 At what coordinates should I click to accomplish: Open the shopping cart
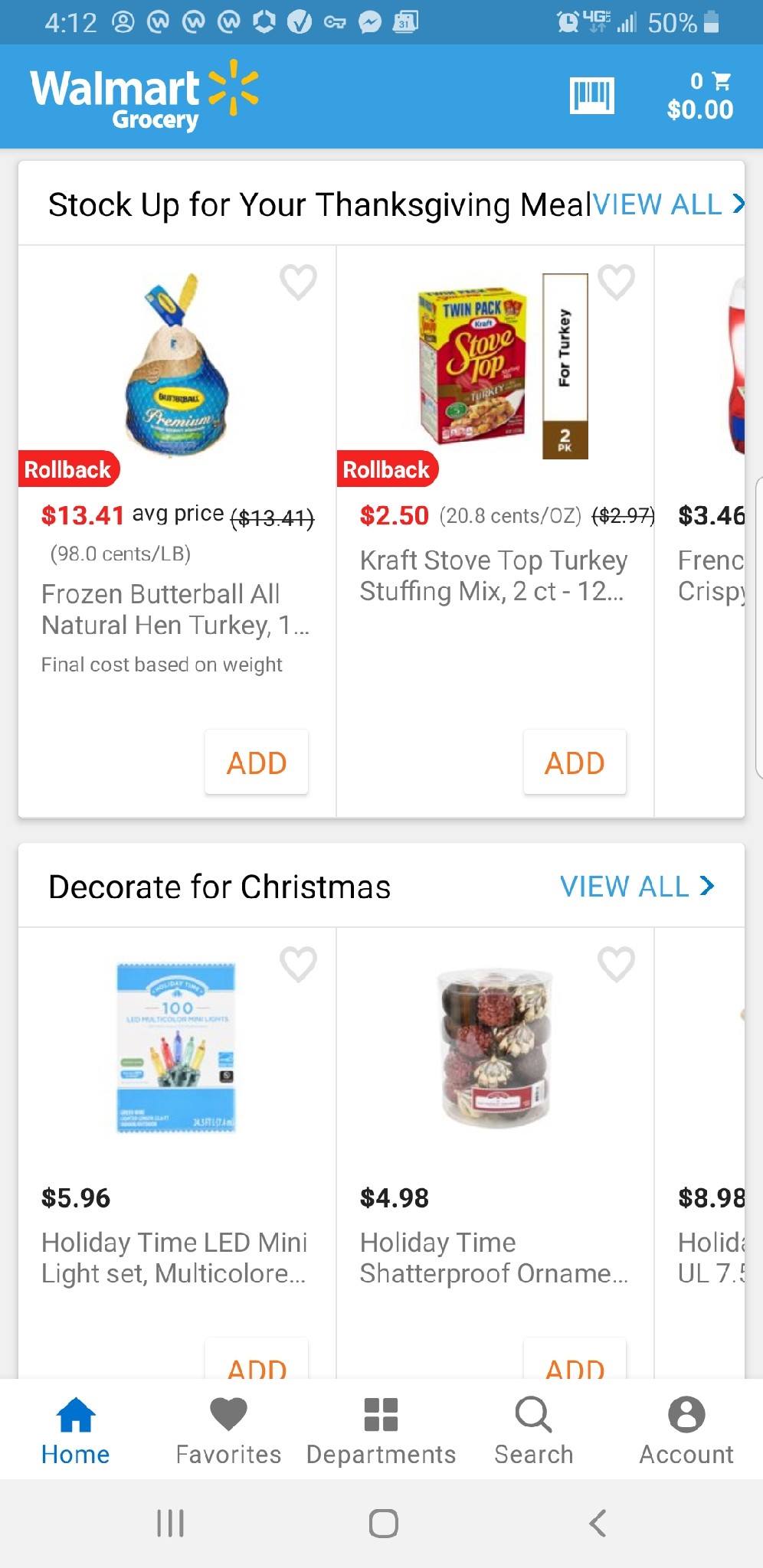(699, 96)
